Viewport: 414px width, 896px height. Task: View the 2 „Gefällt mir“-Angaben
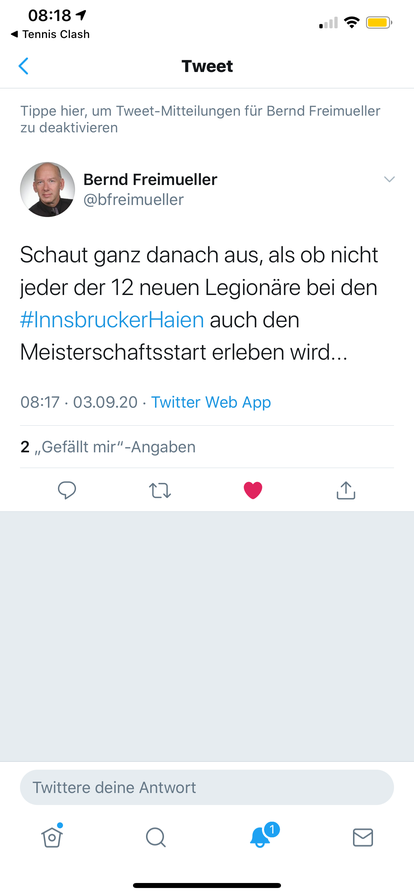(108, 447)
